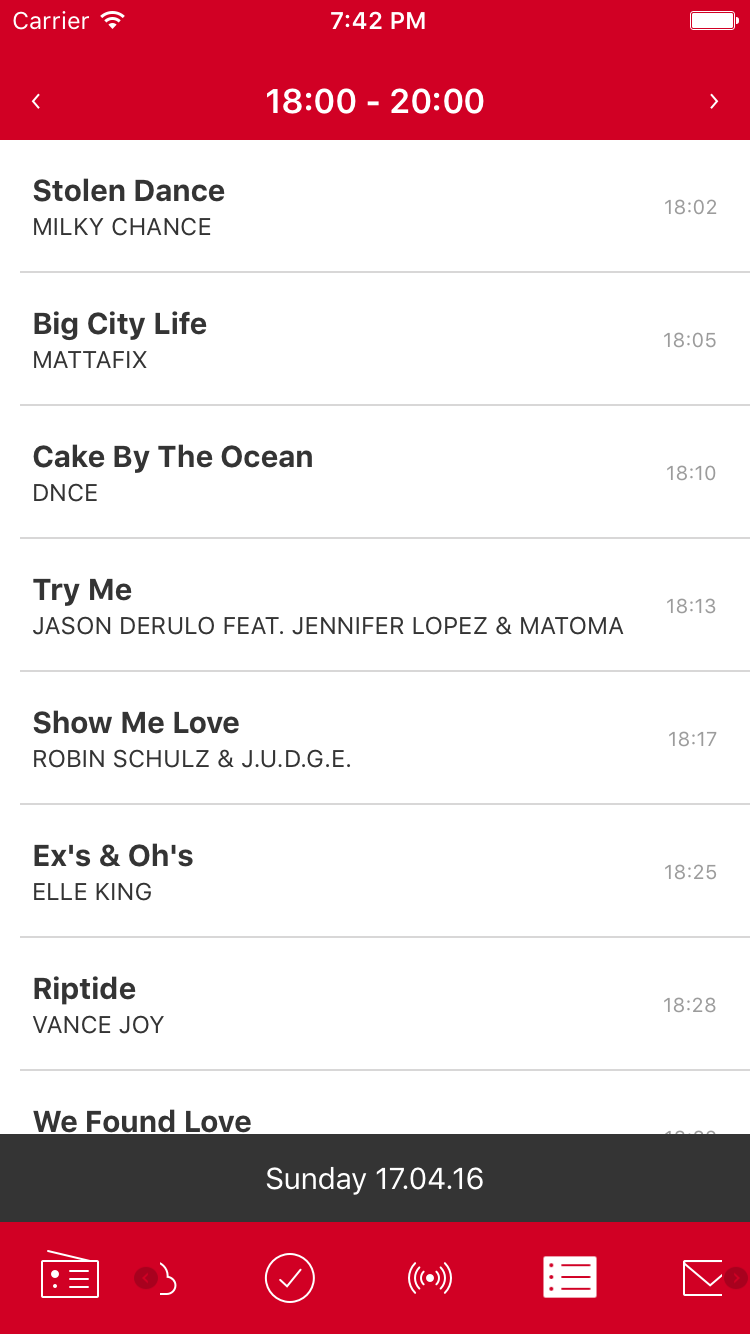Open the playlist tab

570,1277
